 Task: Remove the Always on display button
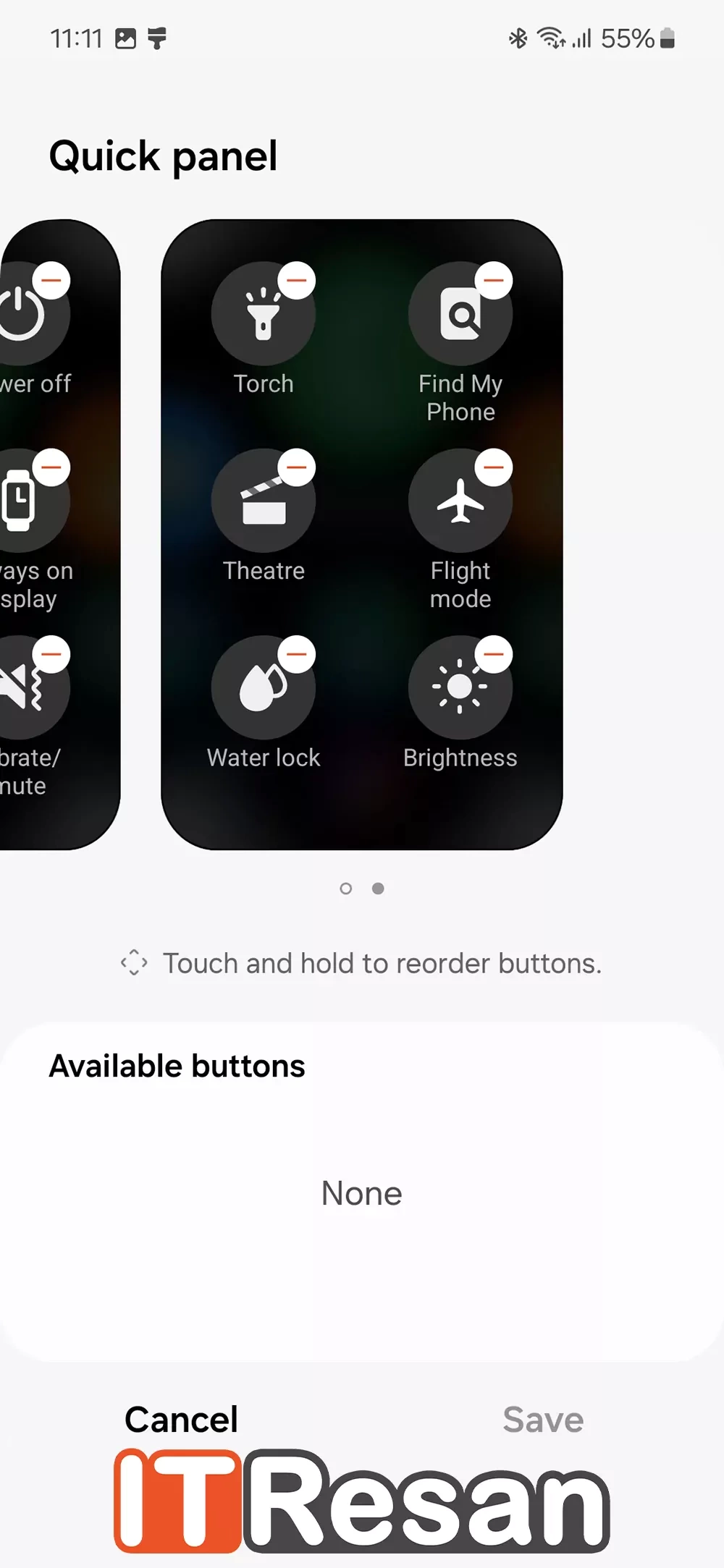51,467
